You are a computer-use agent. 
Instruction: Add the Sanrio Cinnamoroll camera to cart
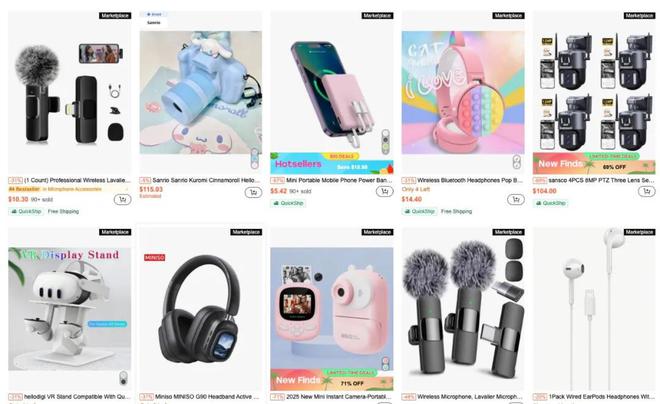[254, 191]
